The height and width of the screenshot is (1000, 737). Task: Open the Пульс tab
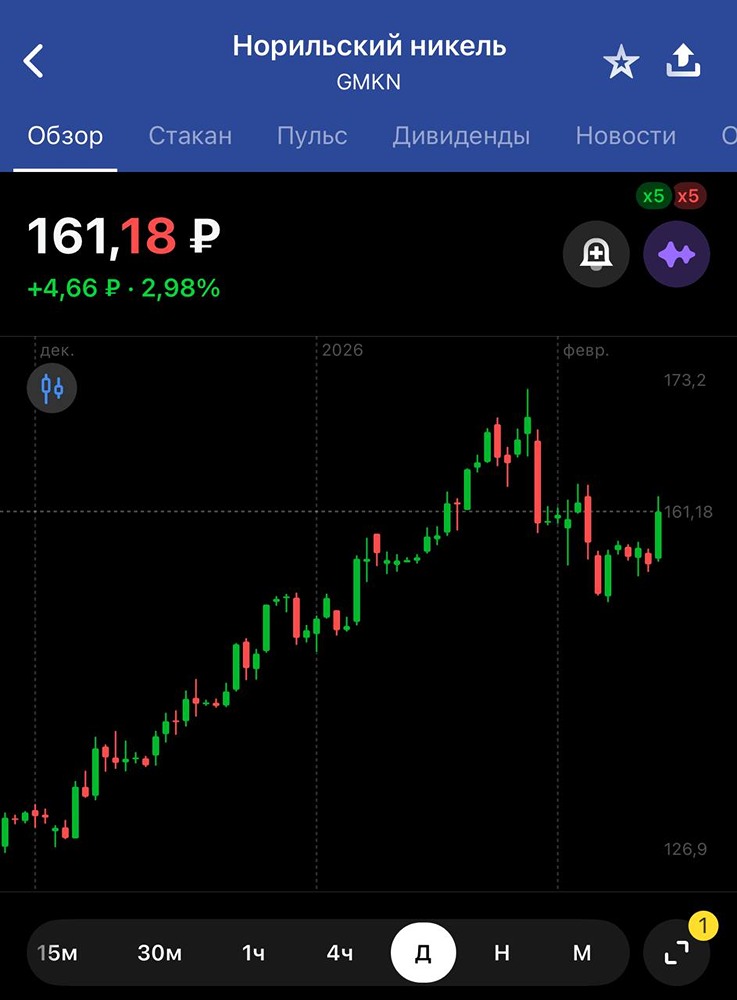tap(312, 136)
